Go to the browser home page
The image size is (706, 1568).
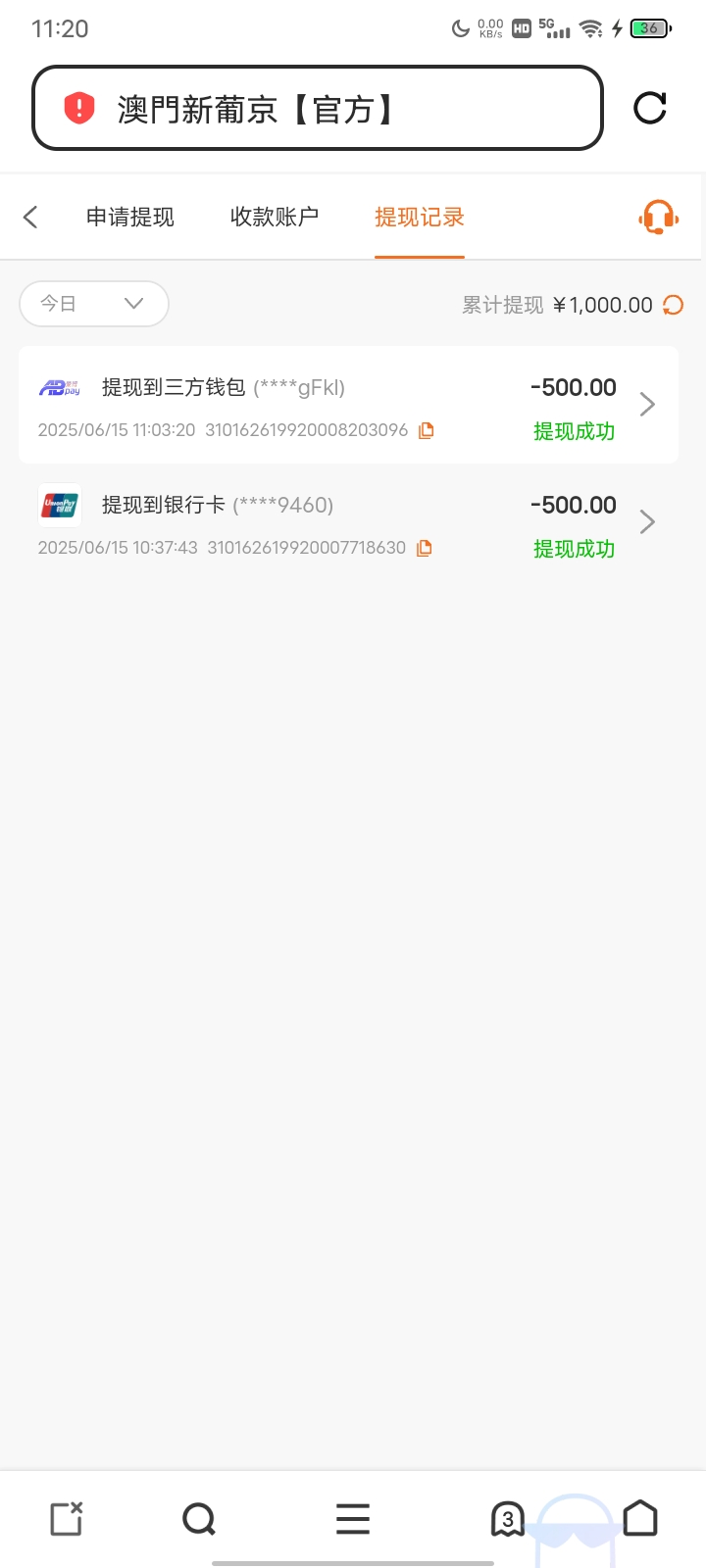point(640,1519)
